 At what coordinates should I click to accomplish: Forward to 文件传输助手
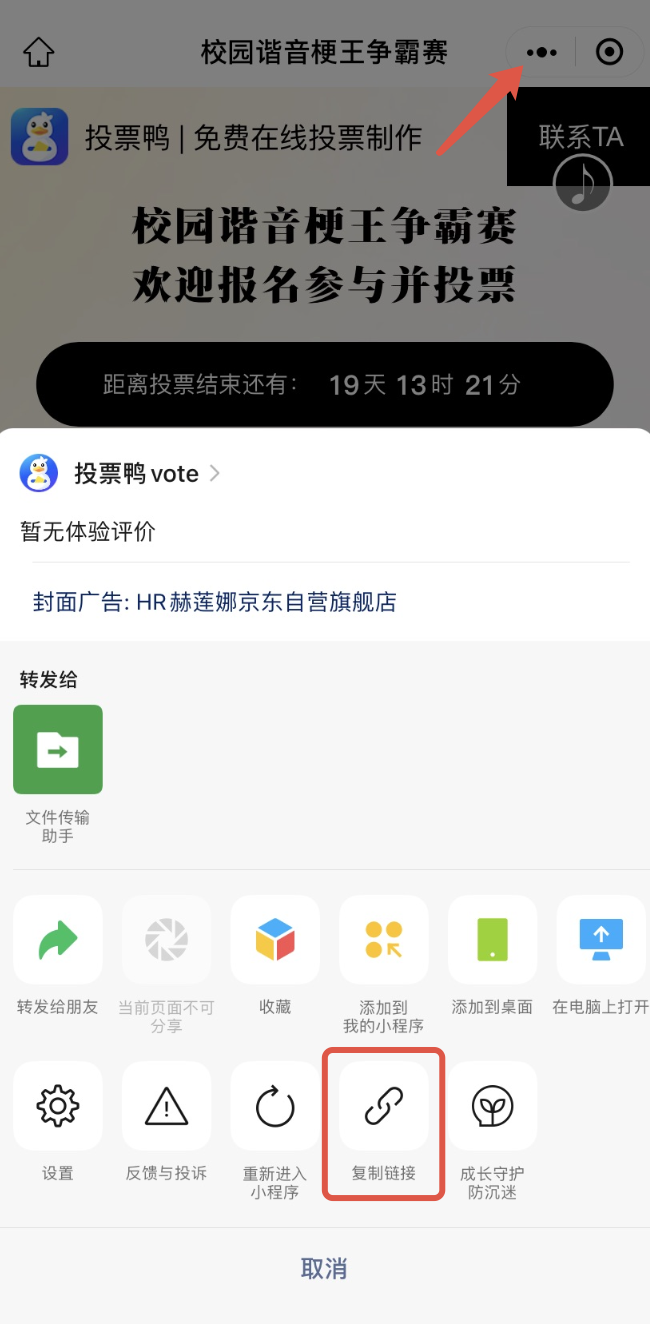tap(58, 774)
